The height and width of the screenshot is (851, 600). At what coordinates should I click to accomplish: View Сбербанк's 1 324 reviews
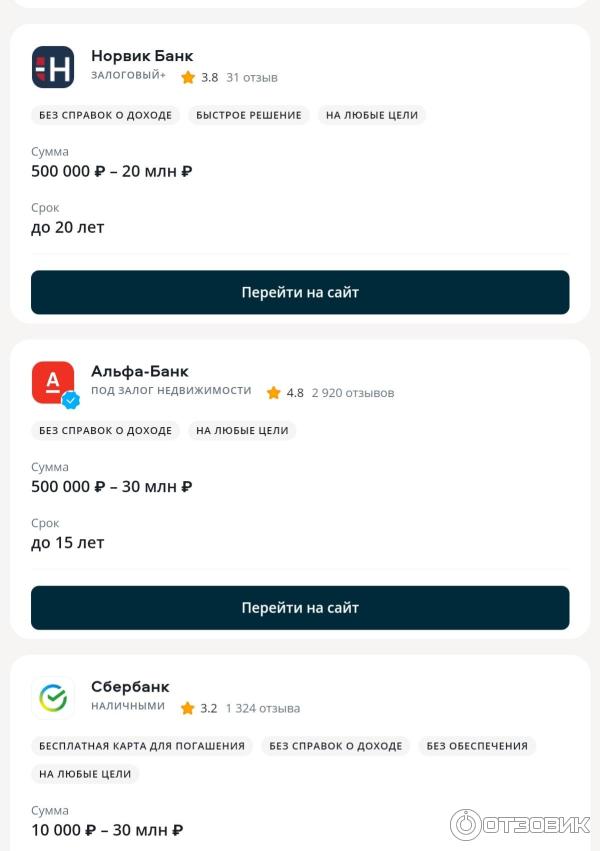(x=262, y=708)
